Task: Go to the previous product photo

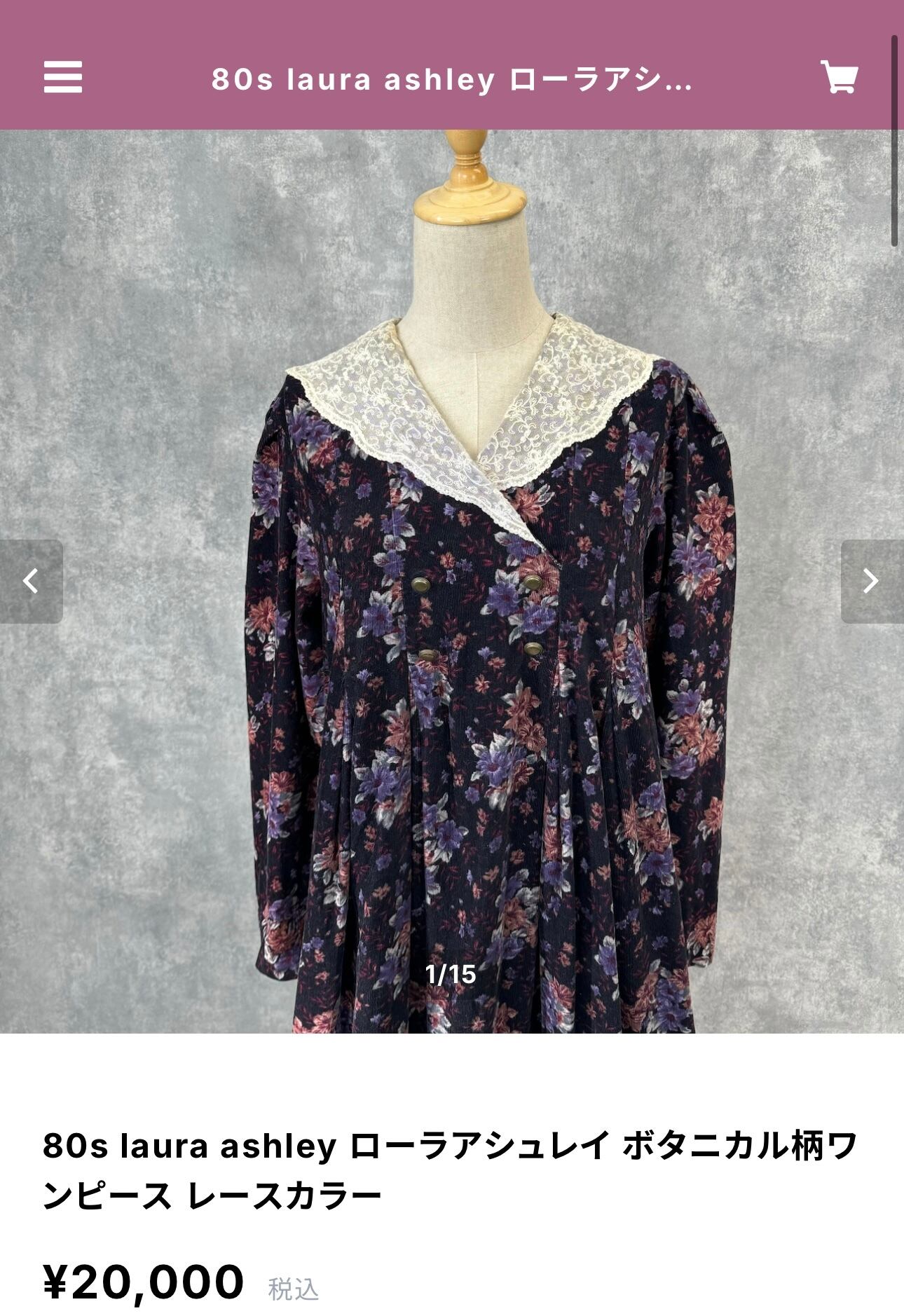Action: coord(31,581)
